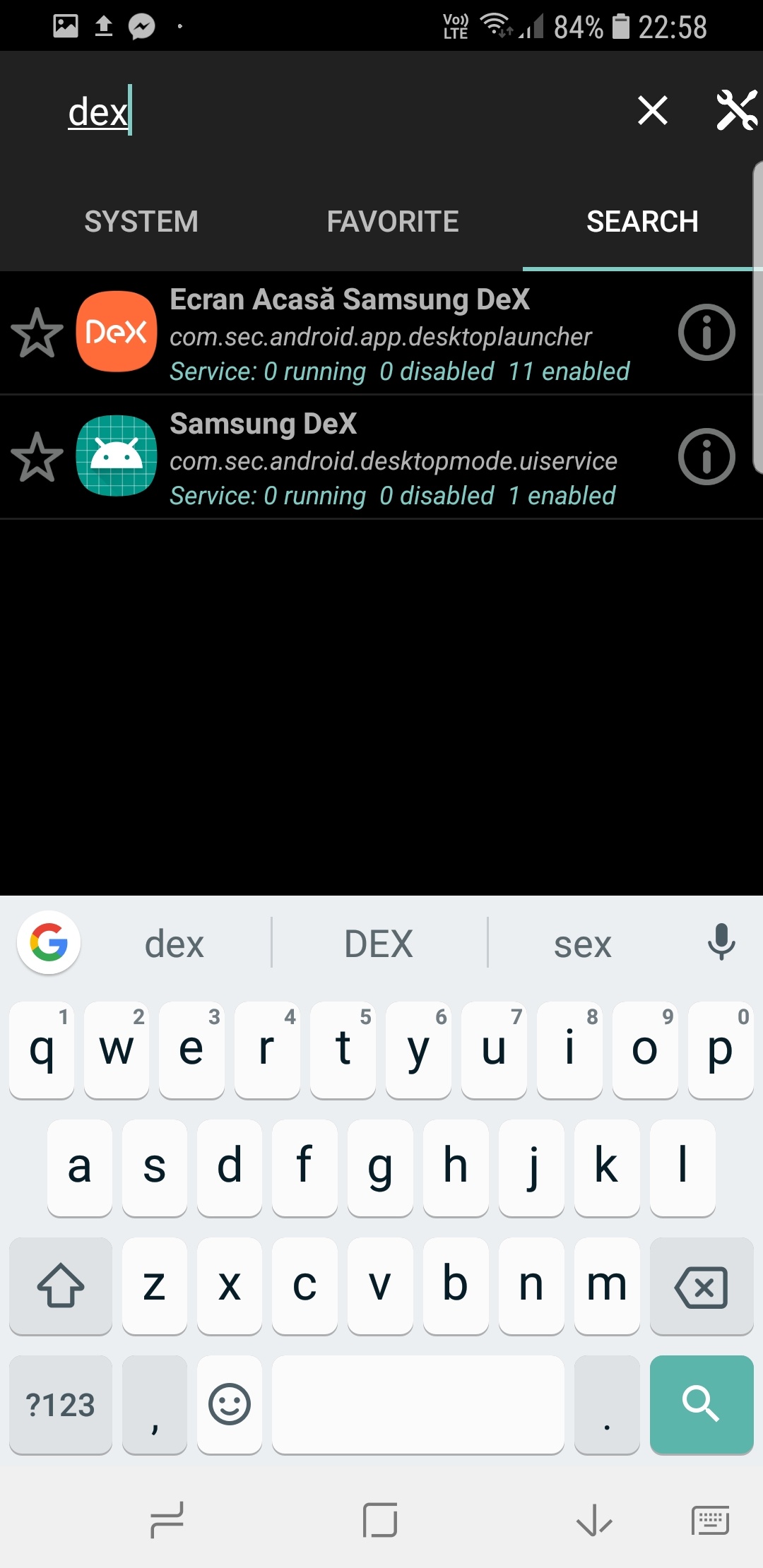Select the SEARCH tab
The width and height of the screenshot is (763, 1568).
pos(641,222)
